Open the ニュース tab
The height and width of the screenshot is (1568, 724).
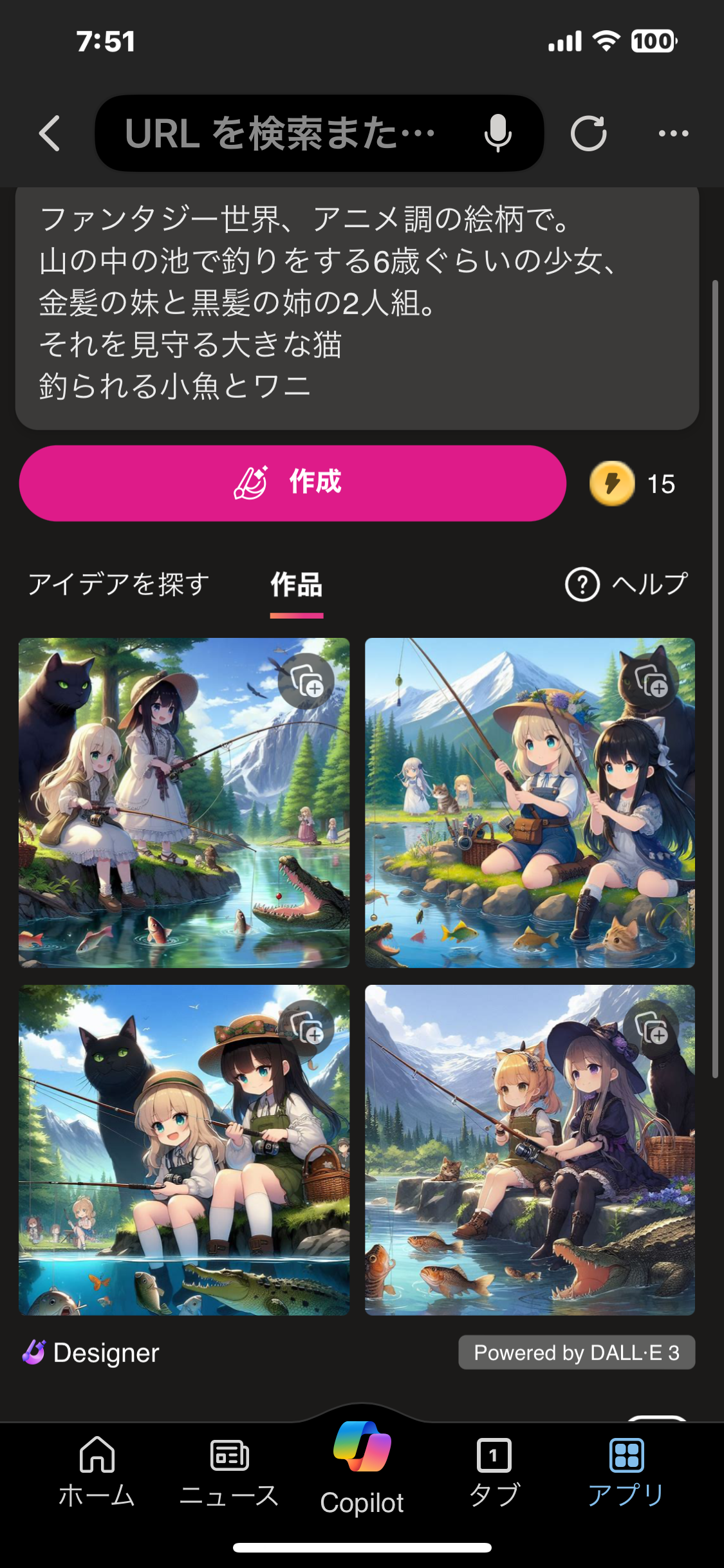[x=229, y=1471]
